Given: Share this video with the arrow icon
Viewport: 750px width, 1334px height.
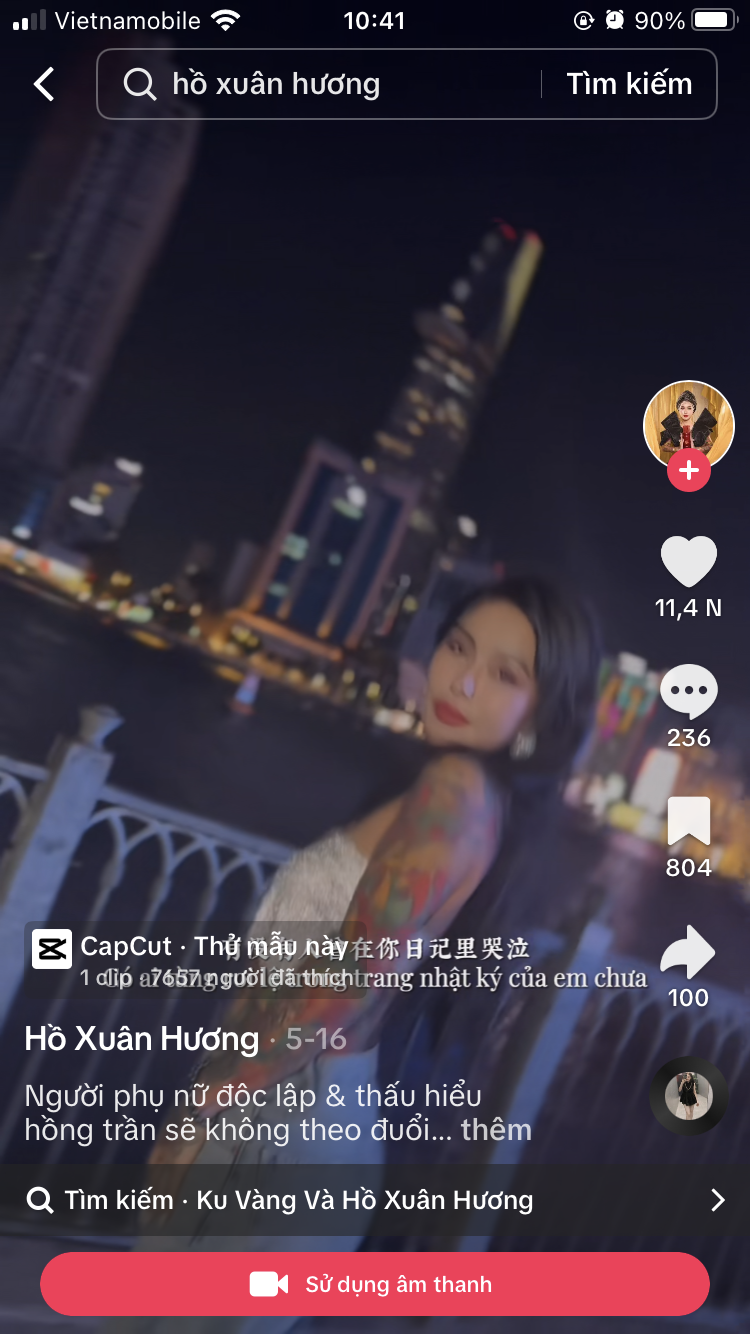Looking at the screenshot, I should (x=688, y=952).
